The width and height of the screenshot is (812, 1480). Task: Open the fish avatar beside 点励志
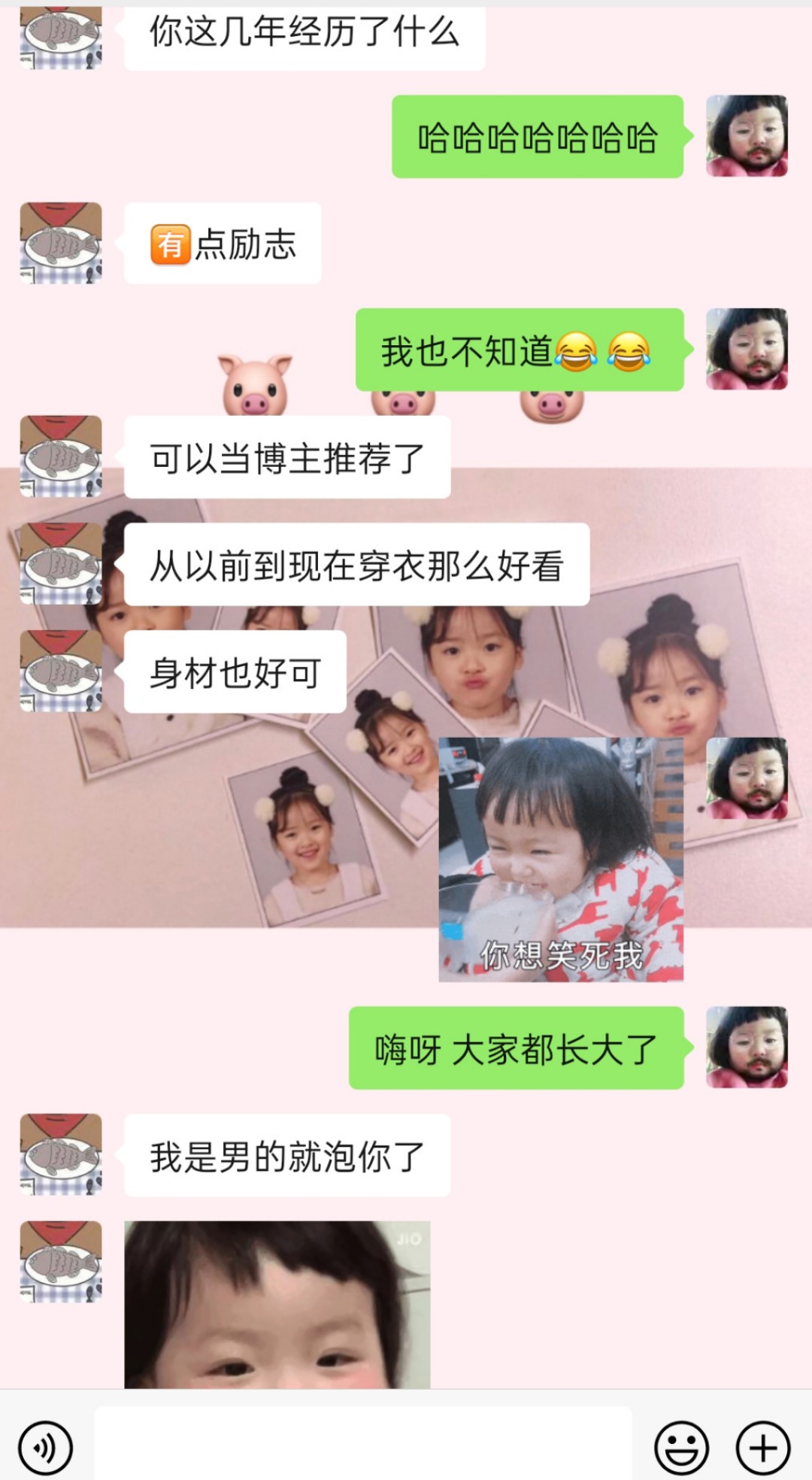[61, 243]
